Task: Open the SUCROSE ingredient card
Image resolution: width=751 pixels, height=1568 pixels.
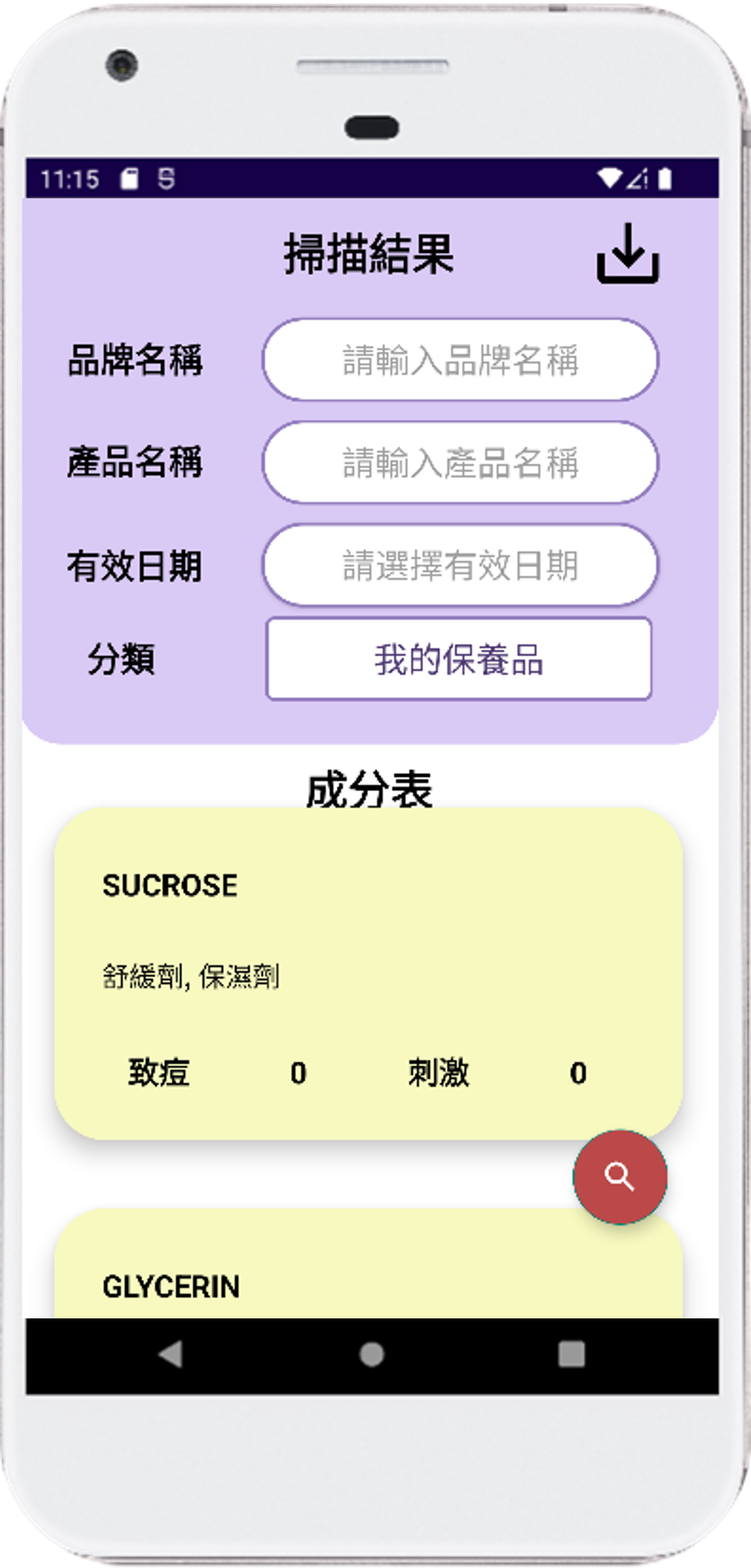Action: 369,974
